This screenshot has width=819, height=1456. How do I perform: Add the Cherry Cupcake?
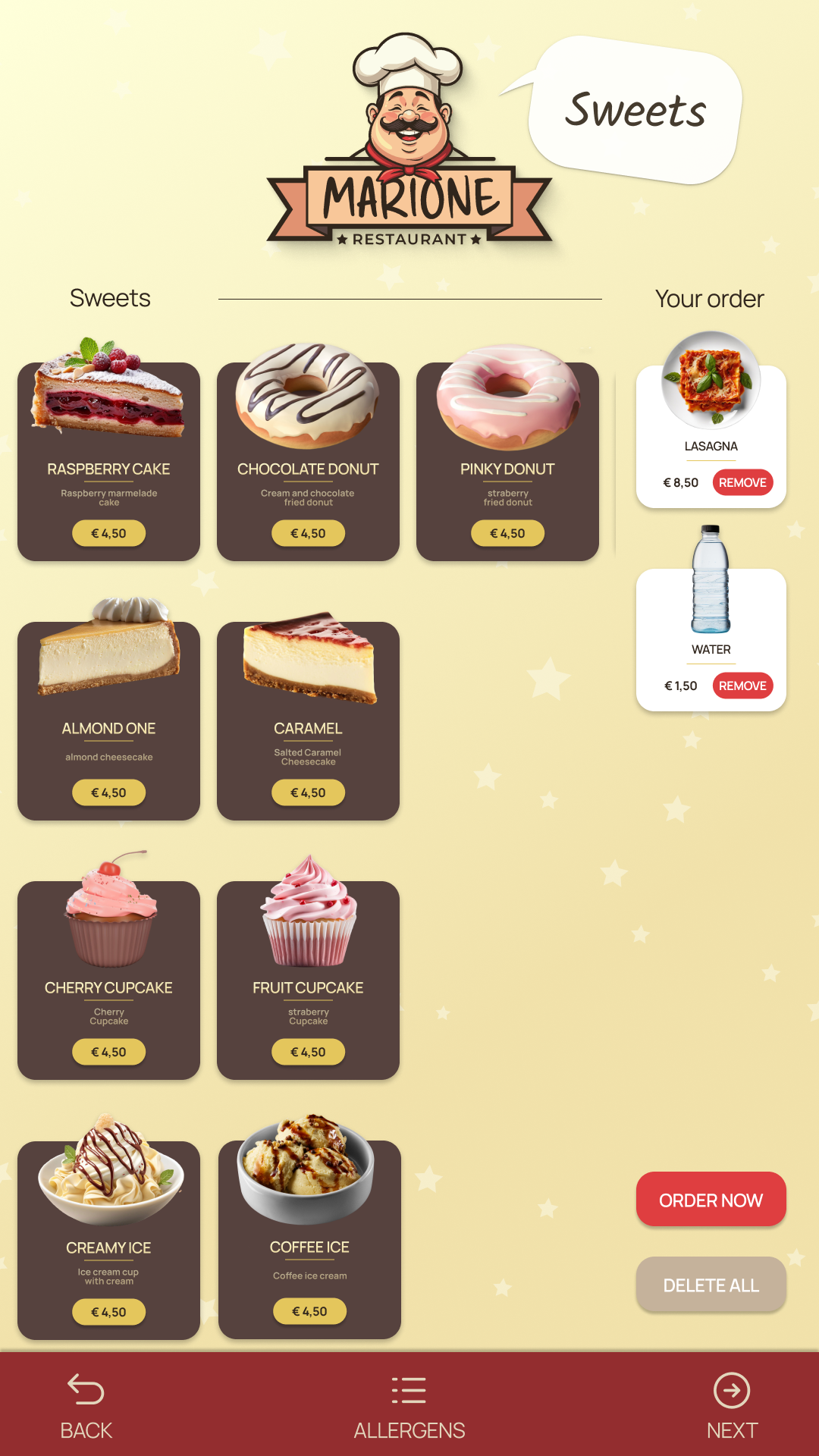click(x=108, y=980)
